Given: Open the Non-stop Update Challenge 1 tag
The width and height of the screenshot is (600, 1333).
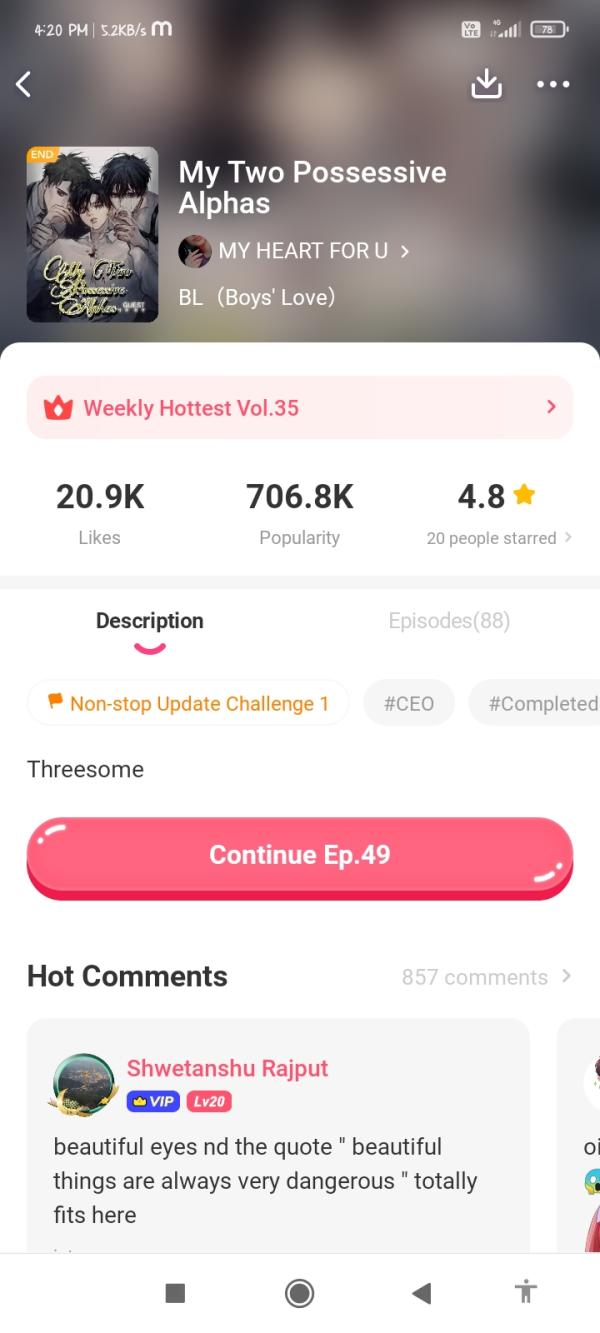Looking at the screenshot, I should pos(188,703).
